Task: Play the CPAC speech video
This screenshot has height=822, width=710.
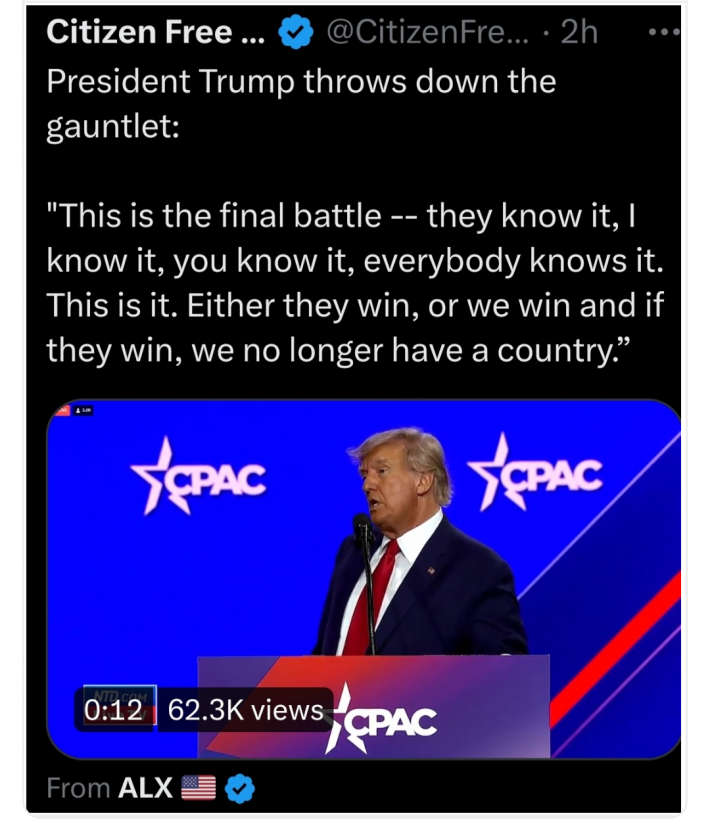Action: click(x=365, y=580)
